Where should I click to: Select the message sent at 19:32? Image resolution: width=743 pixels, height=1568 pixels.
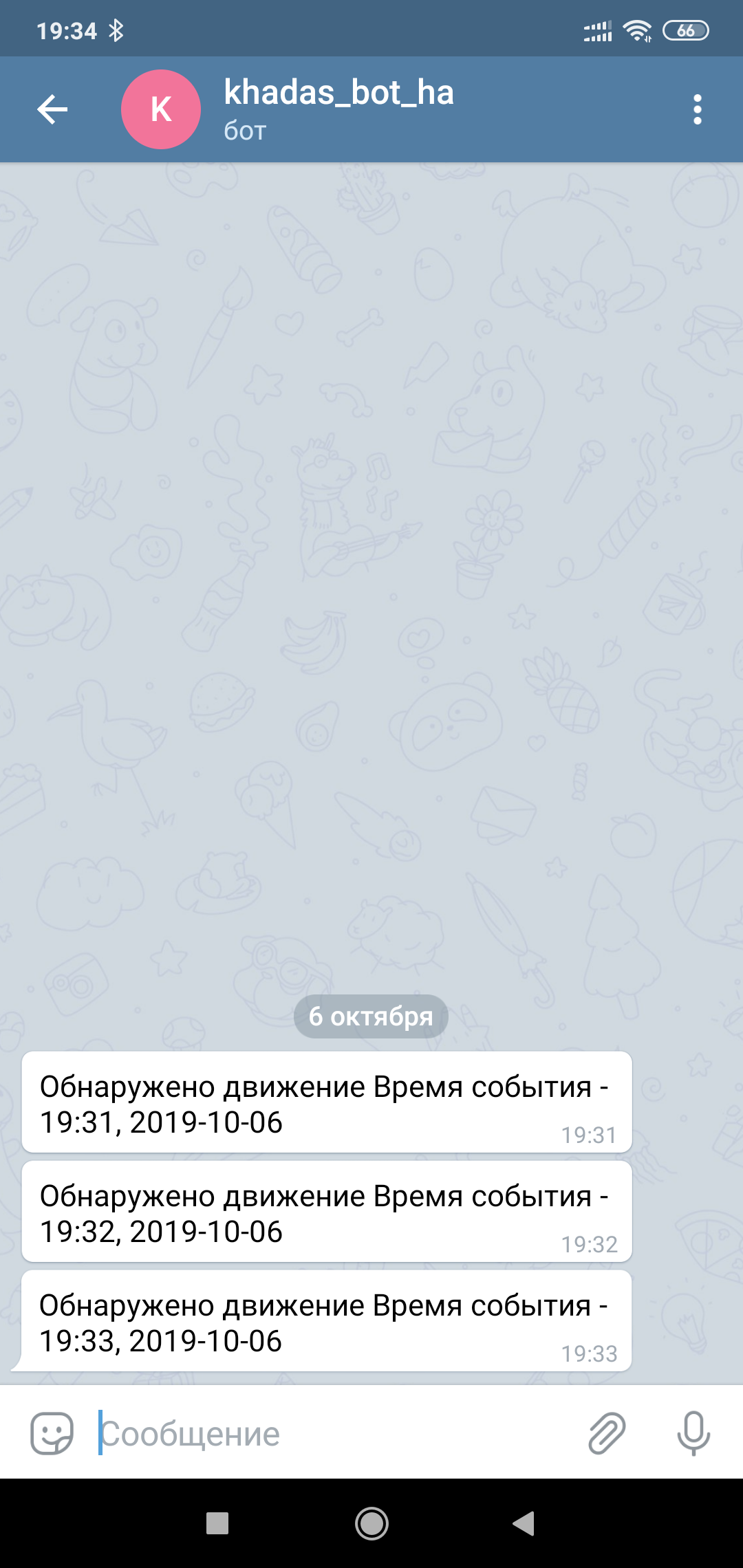pyautogui.click(x=327, y=1211)
